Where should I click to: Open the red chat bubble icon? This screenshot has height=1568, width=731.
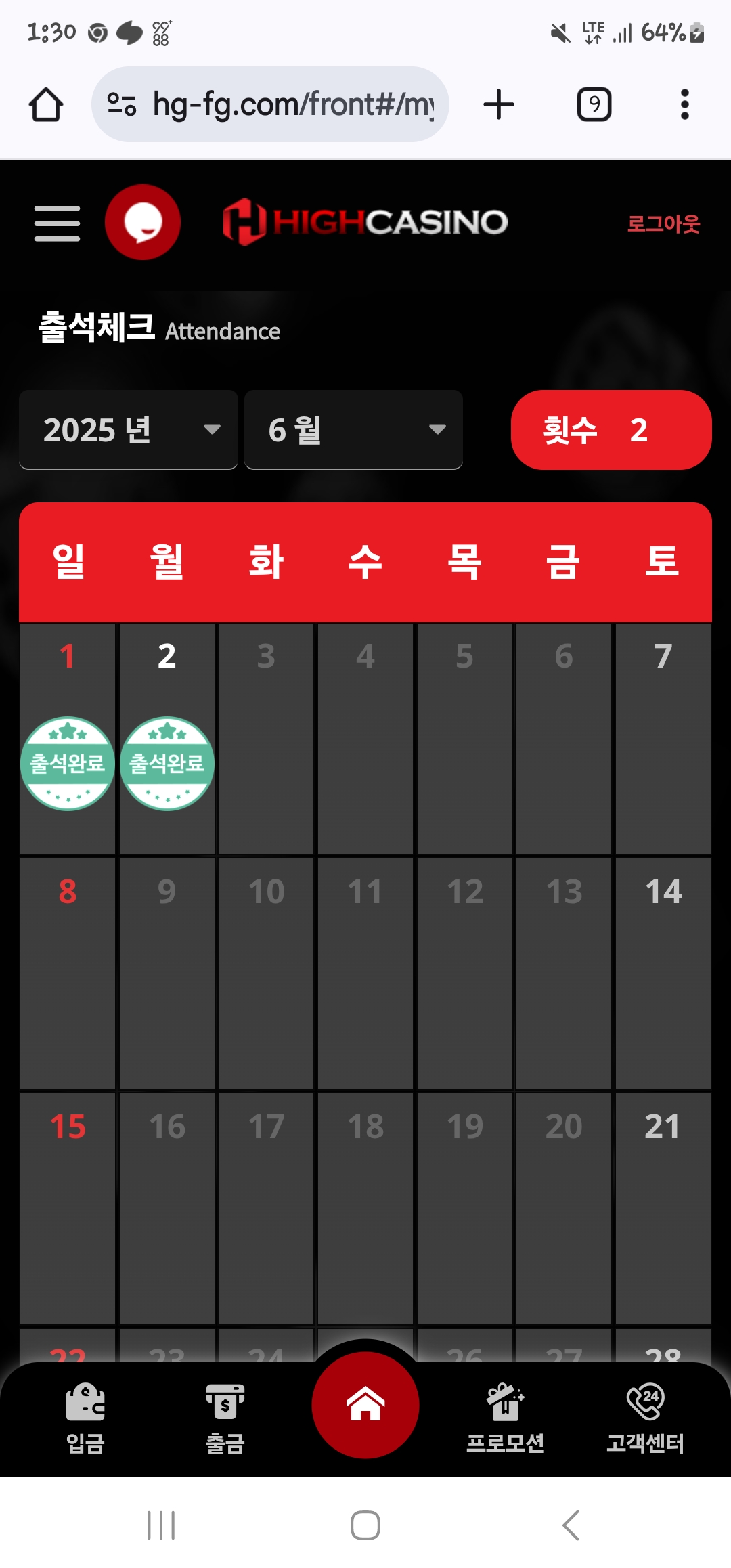pyautogui.click(x=143, y=222)
